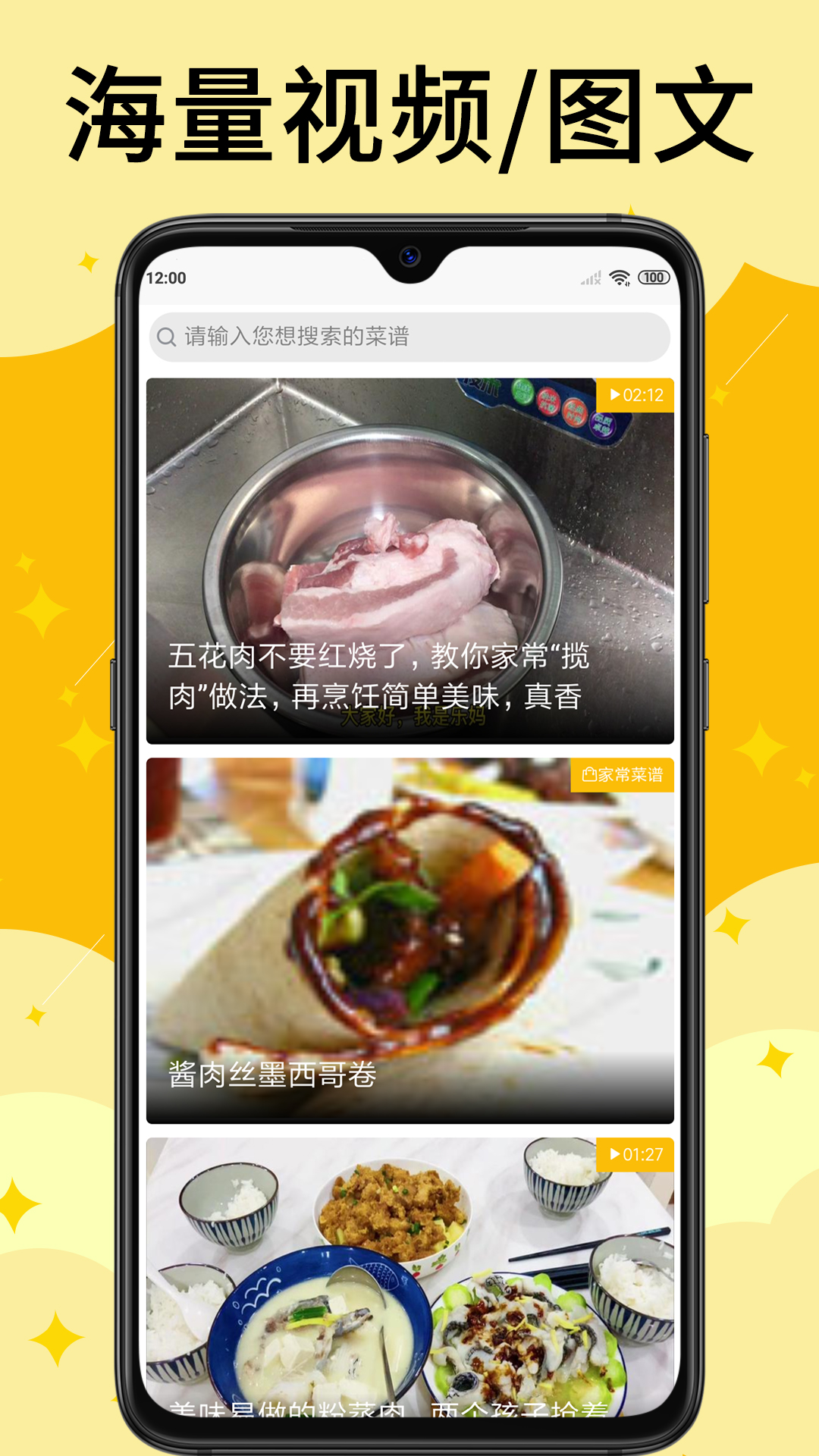Click the 请输入您想搜索的菜谱 placeholder text
This screenshot has width=819, height=1456.
[x=296, y=335]
